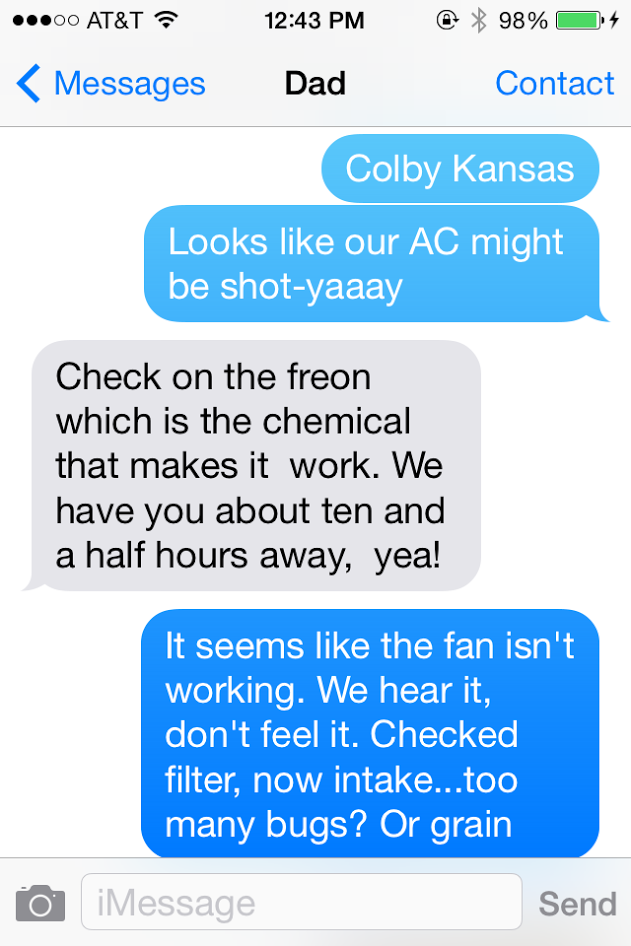This screenshot has width=631, height=946.
Task: Focus the iMessage text field
Action: 300,903
